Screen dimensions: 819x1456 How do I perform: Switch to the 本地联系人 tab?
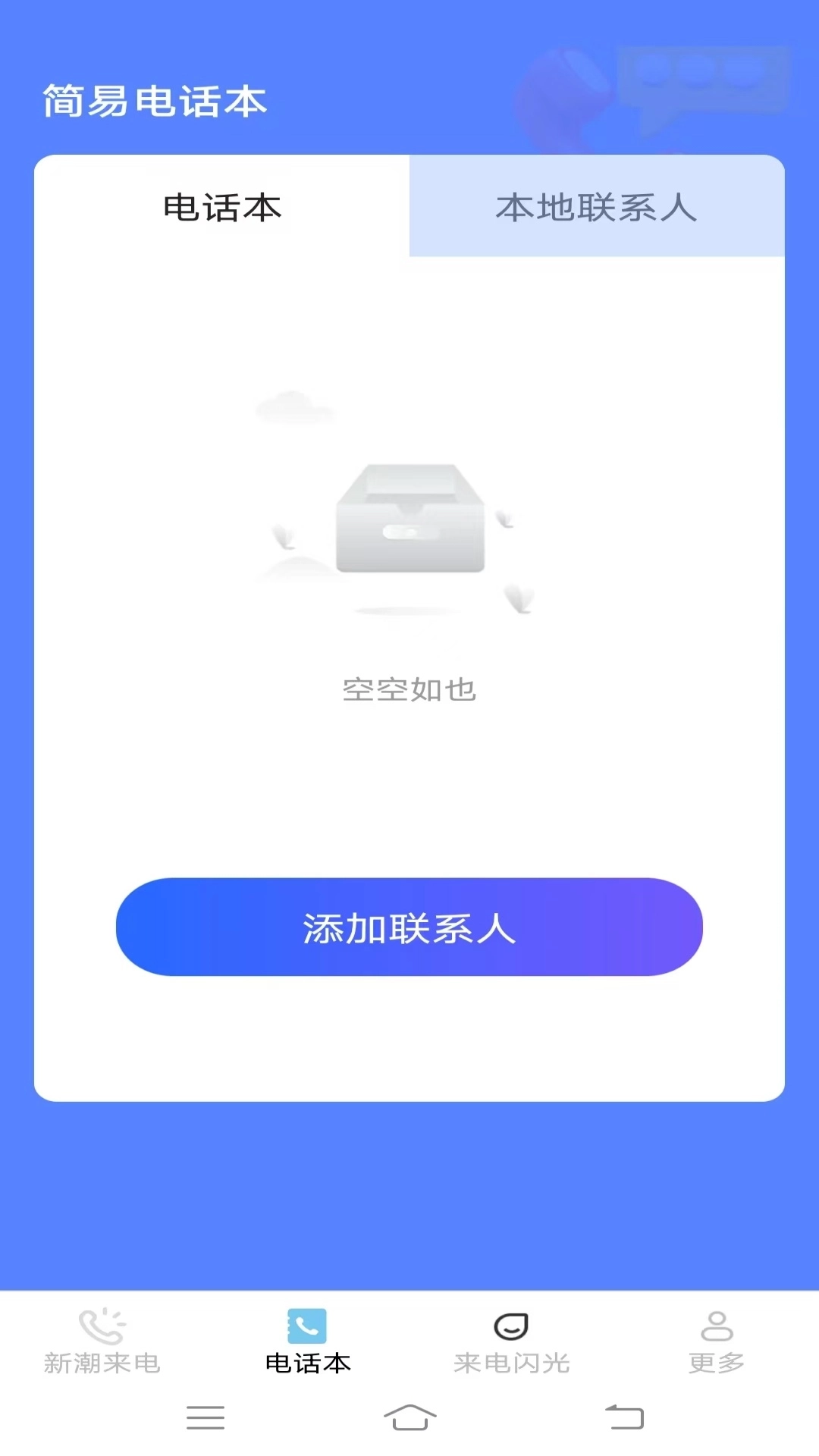[597, 207]
